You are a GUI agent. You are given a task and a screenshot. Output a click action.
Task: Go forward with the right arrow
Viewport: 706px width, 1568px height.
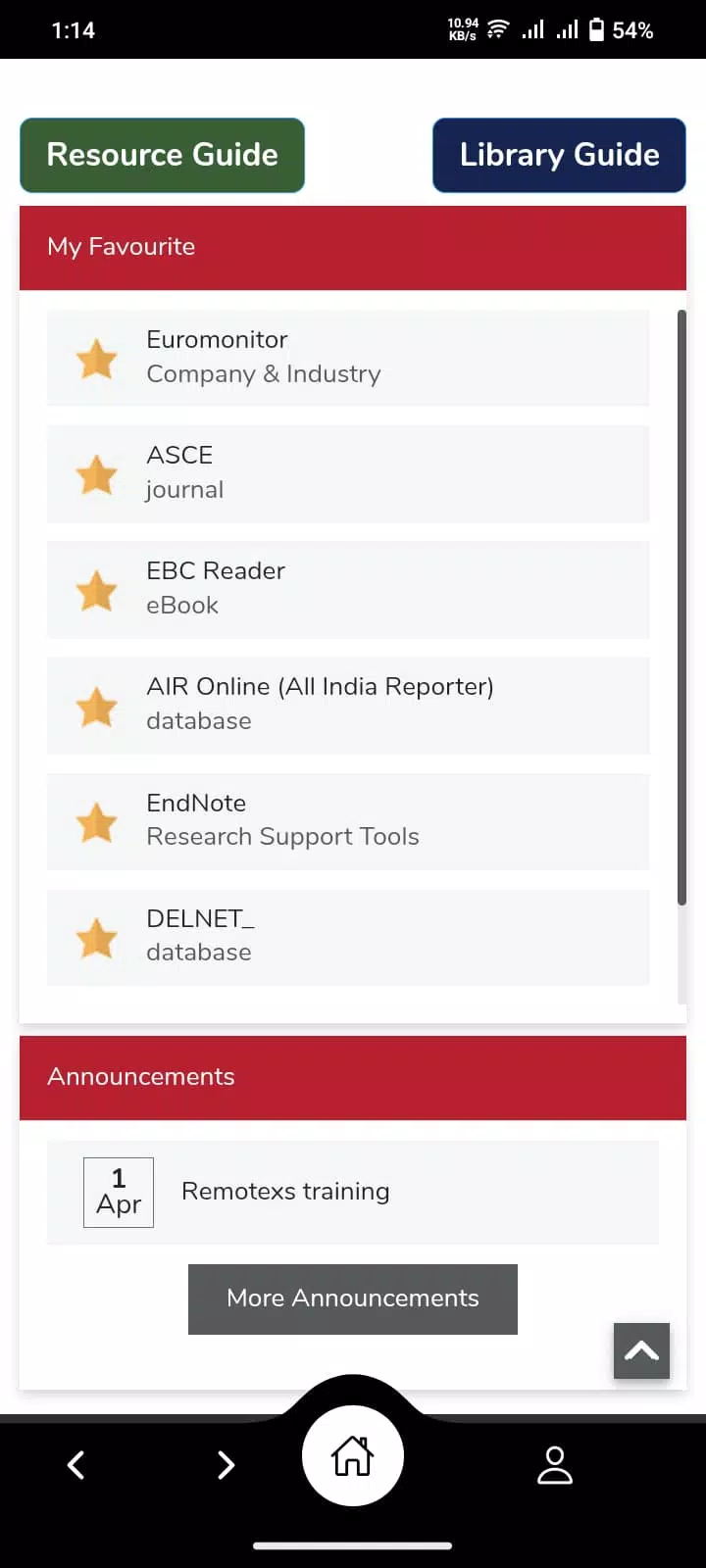[x=226, y=1465]
